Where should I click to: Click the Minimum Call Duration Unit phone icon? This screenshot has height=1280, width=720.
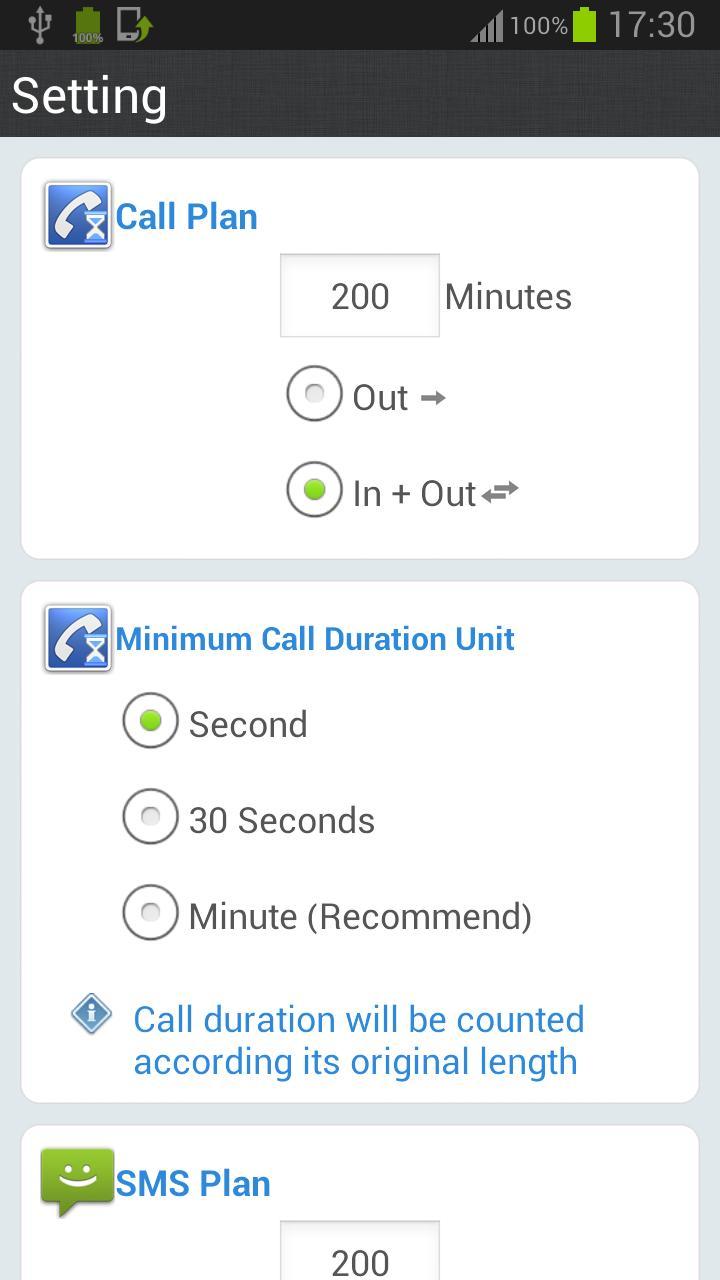click(77, 638)
